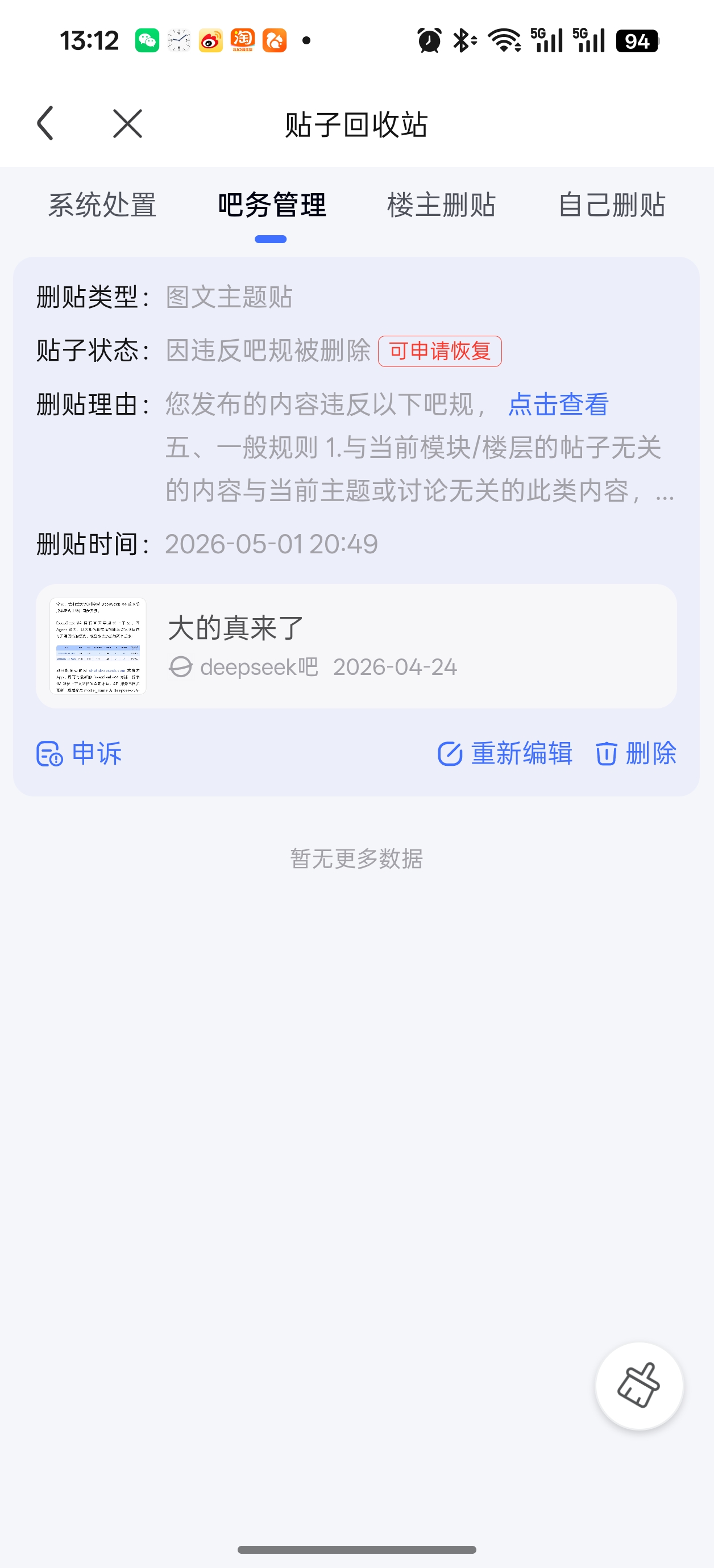Image resolution: width=714 pixels, height=1568 pixels.
Task: Open the 点击查看 link for forum rules
Action: (558, 404)
